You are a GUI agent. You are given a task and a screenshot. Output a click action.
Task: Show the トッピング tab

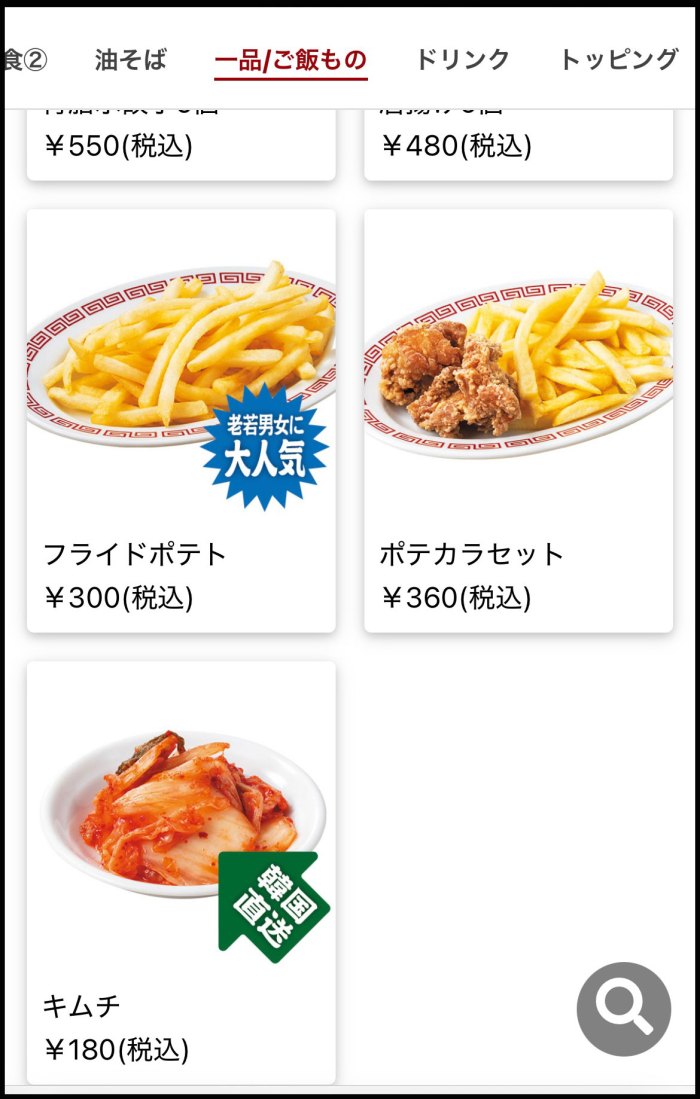(618, 60)
